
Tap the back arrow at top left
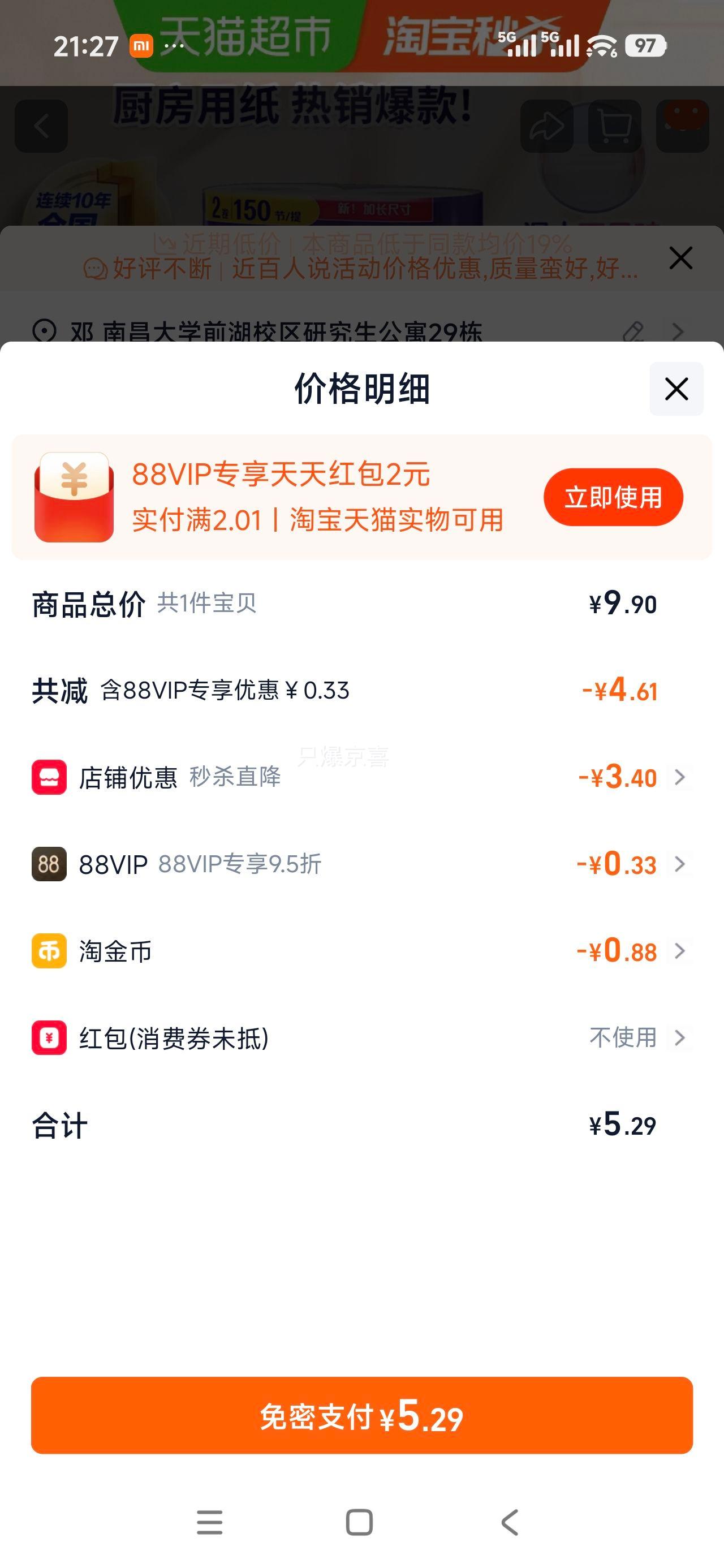tap(40, 125)
